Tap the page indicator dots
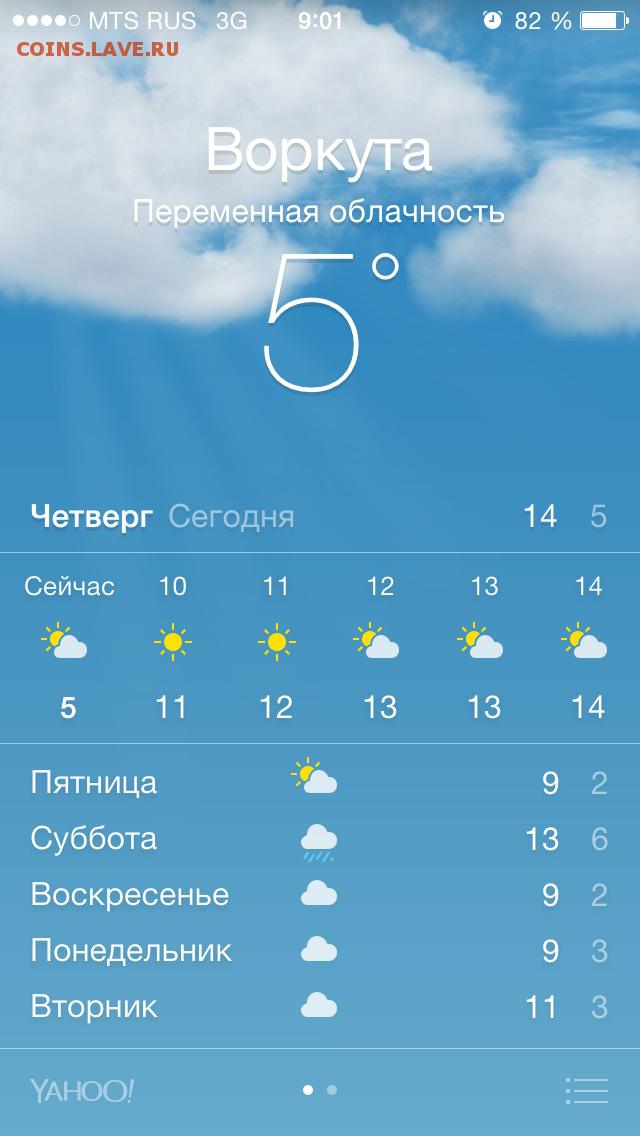 coord(320,1090)
